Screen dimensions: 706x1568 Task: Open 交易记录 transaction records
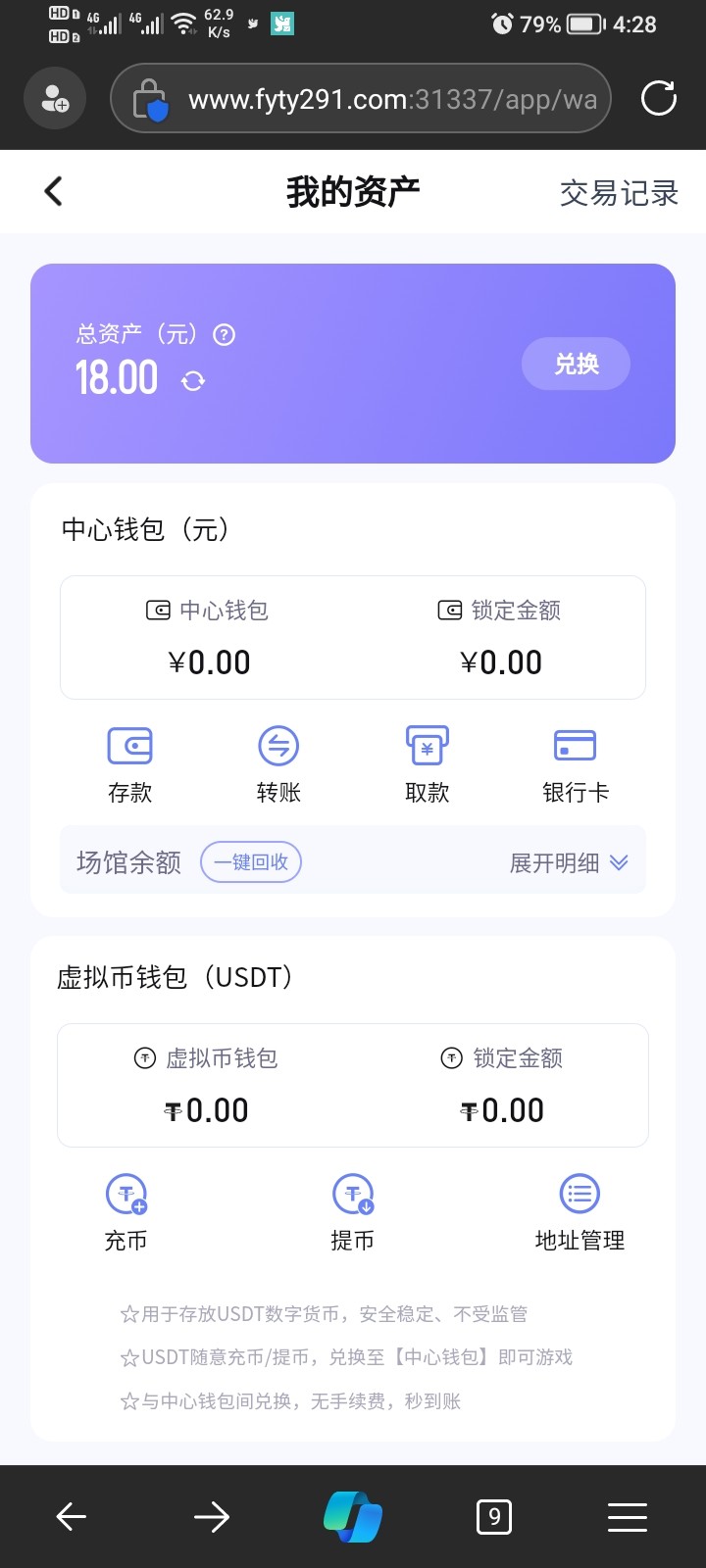click(x=619, y=193)
